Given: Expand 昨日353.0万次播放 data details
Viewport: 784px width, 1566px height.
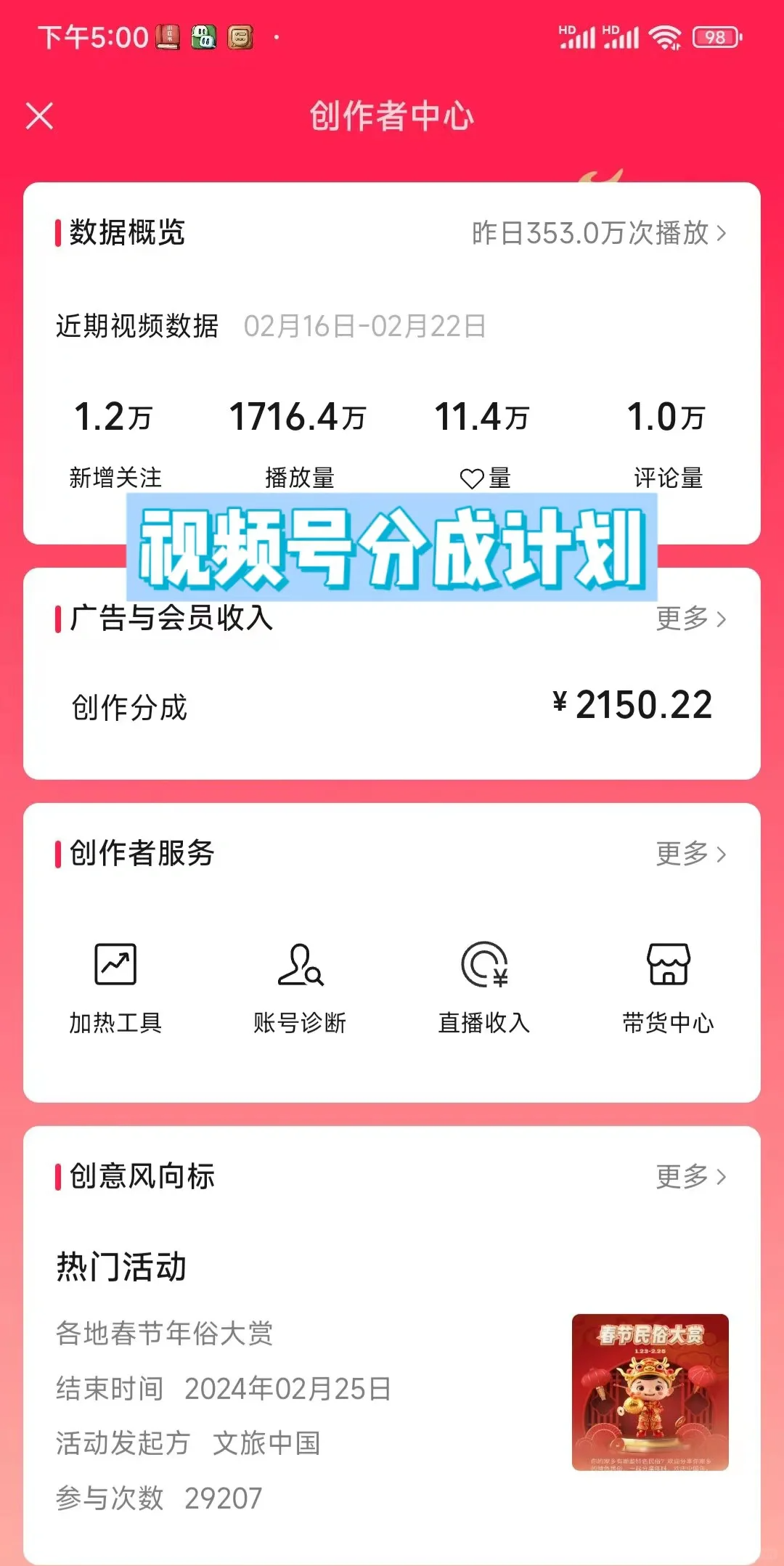Looking at the screenshot, I should [x=595, y=234].
